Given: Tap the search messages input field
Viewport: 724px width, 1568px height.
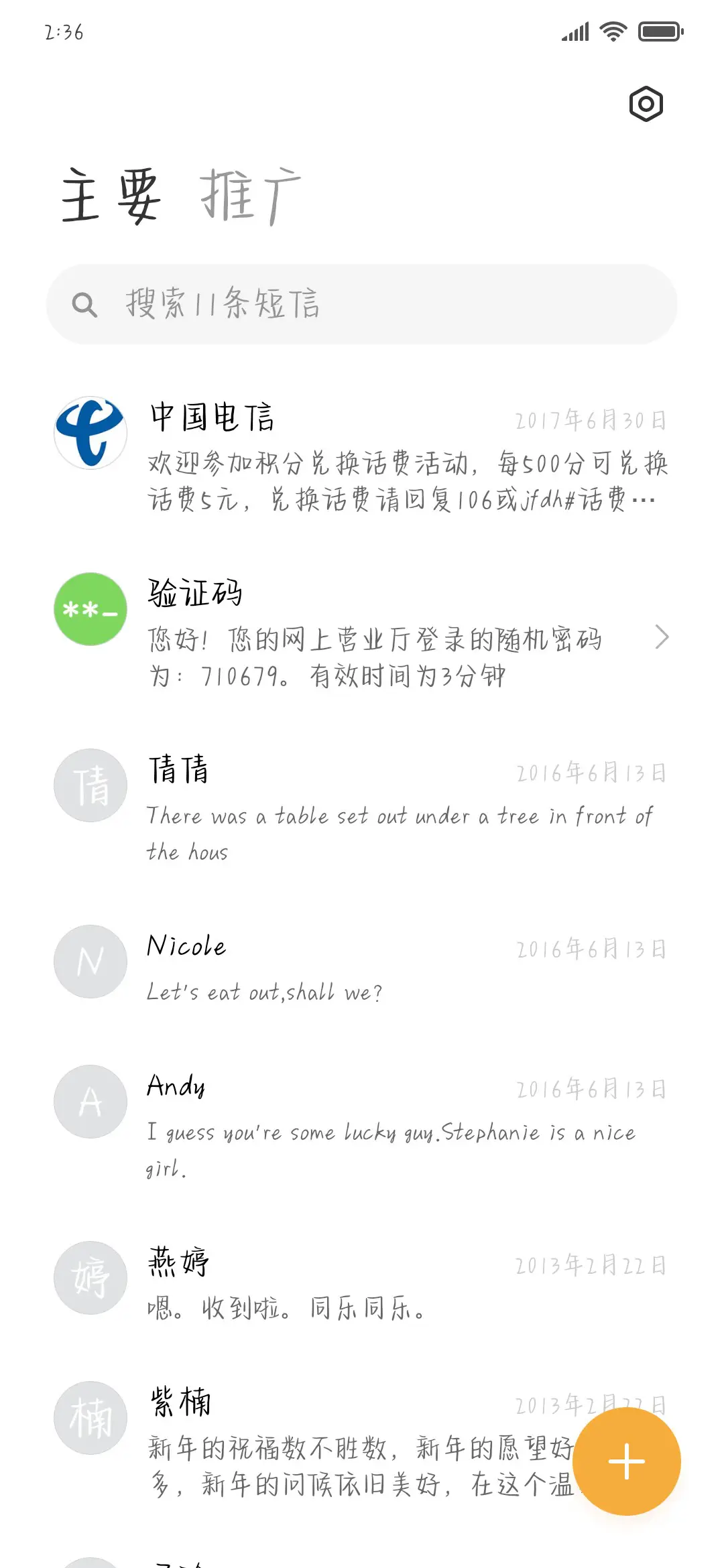Looking at the screenshot, I should pos(362,304).
